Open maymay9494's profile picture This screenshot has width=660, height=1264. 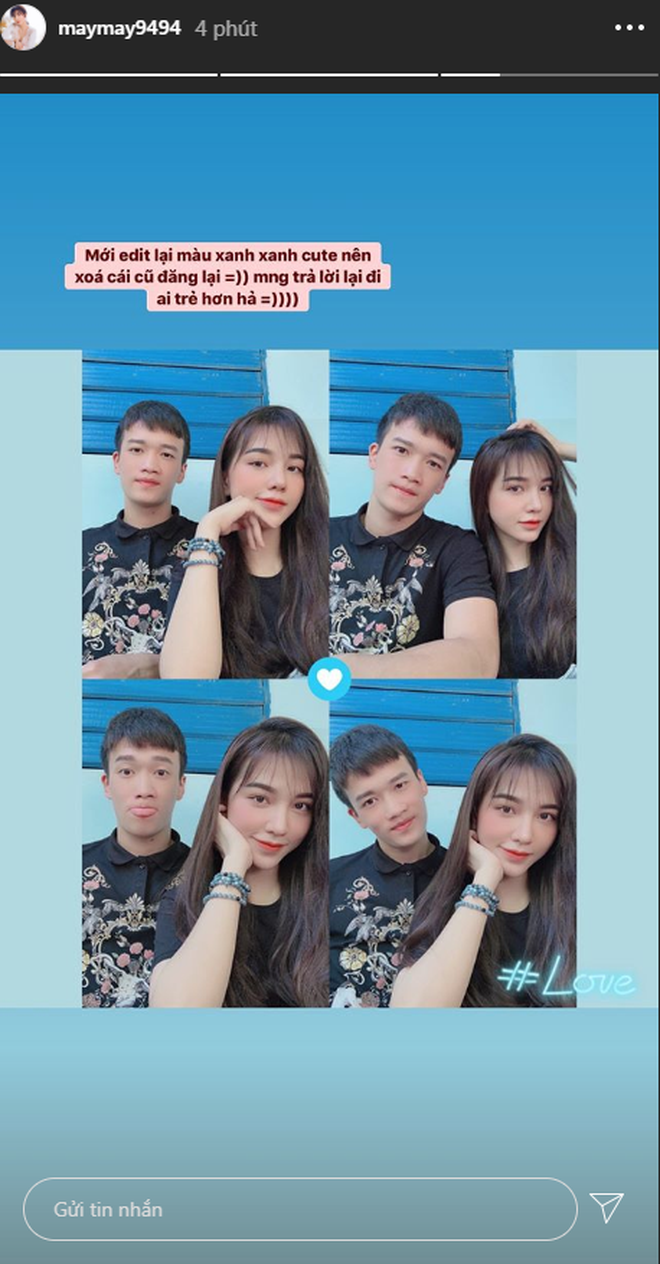[22, 27]
